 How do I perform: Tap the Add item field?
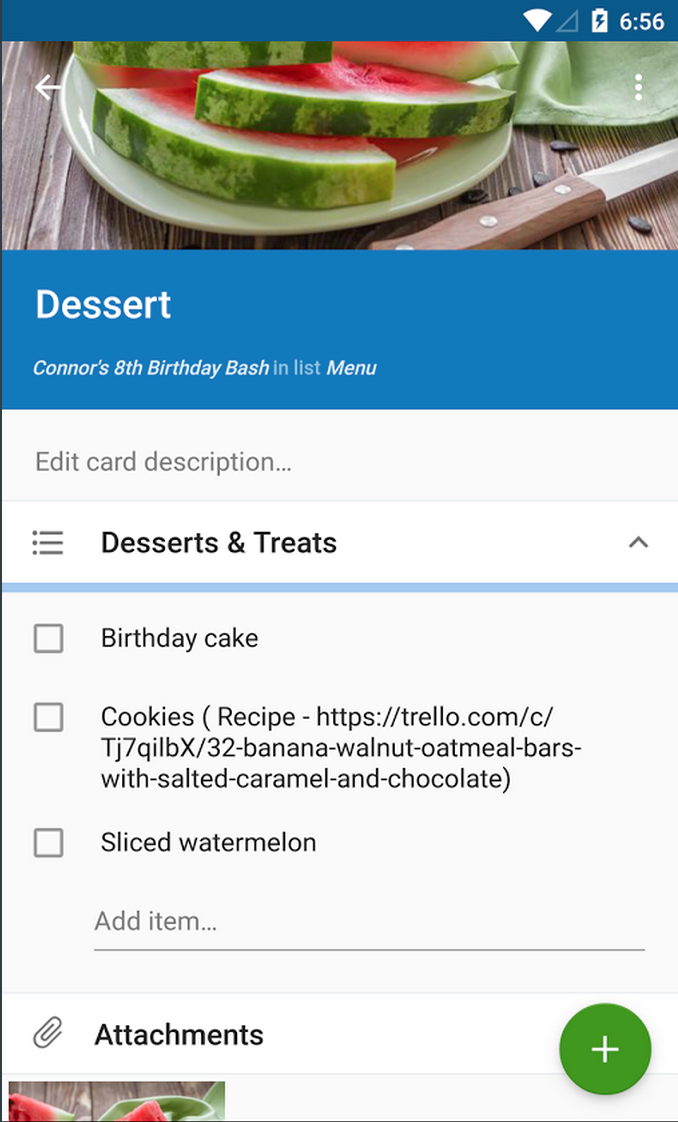tap(368, 921)
